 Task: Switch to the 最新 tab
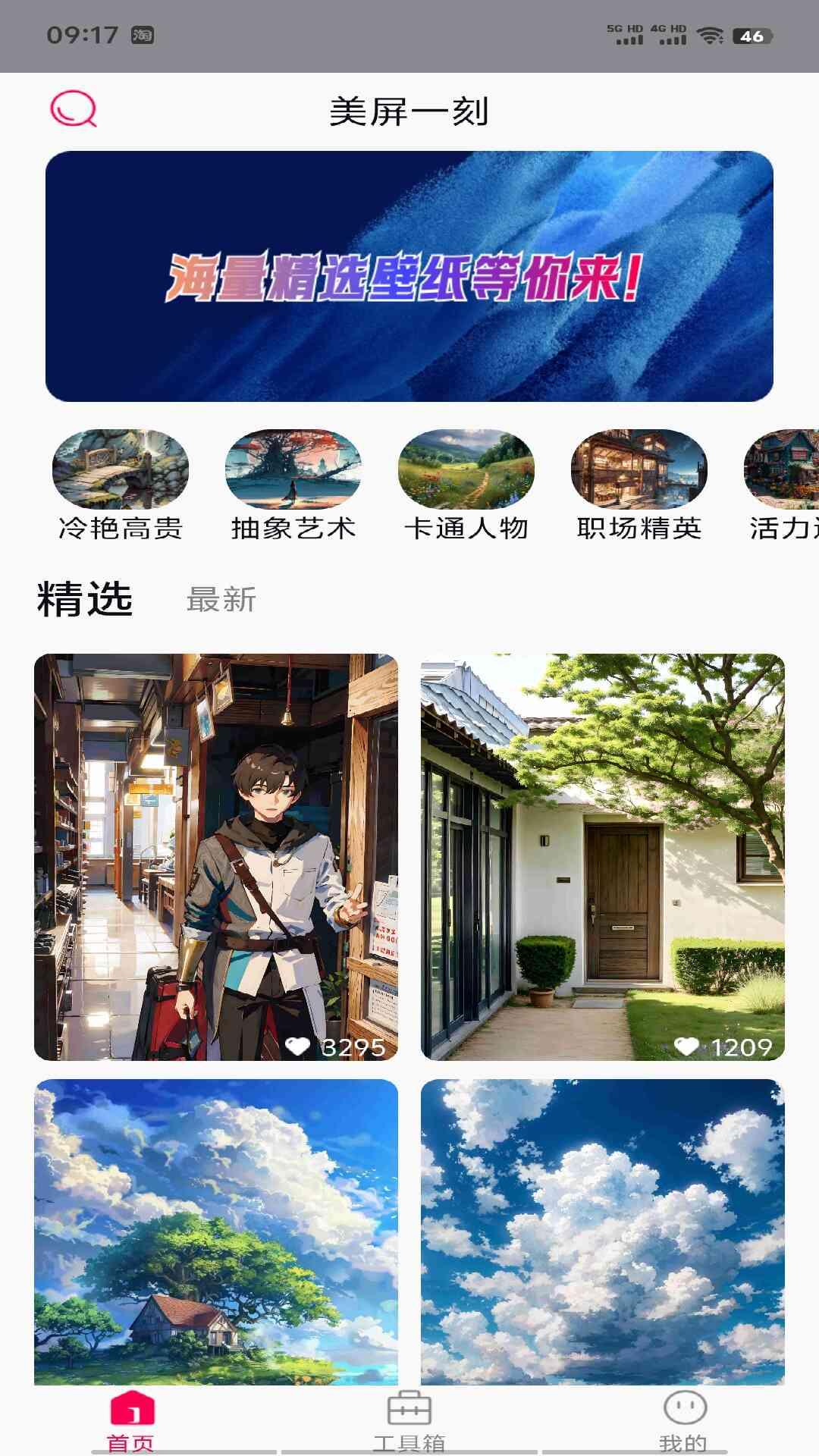221,600
